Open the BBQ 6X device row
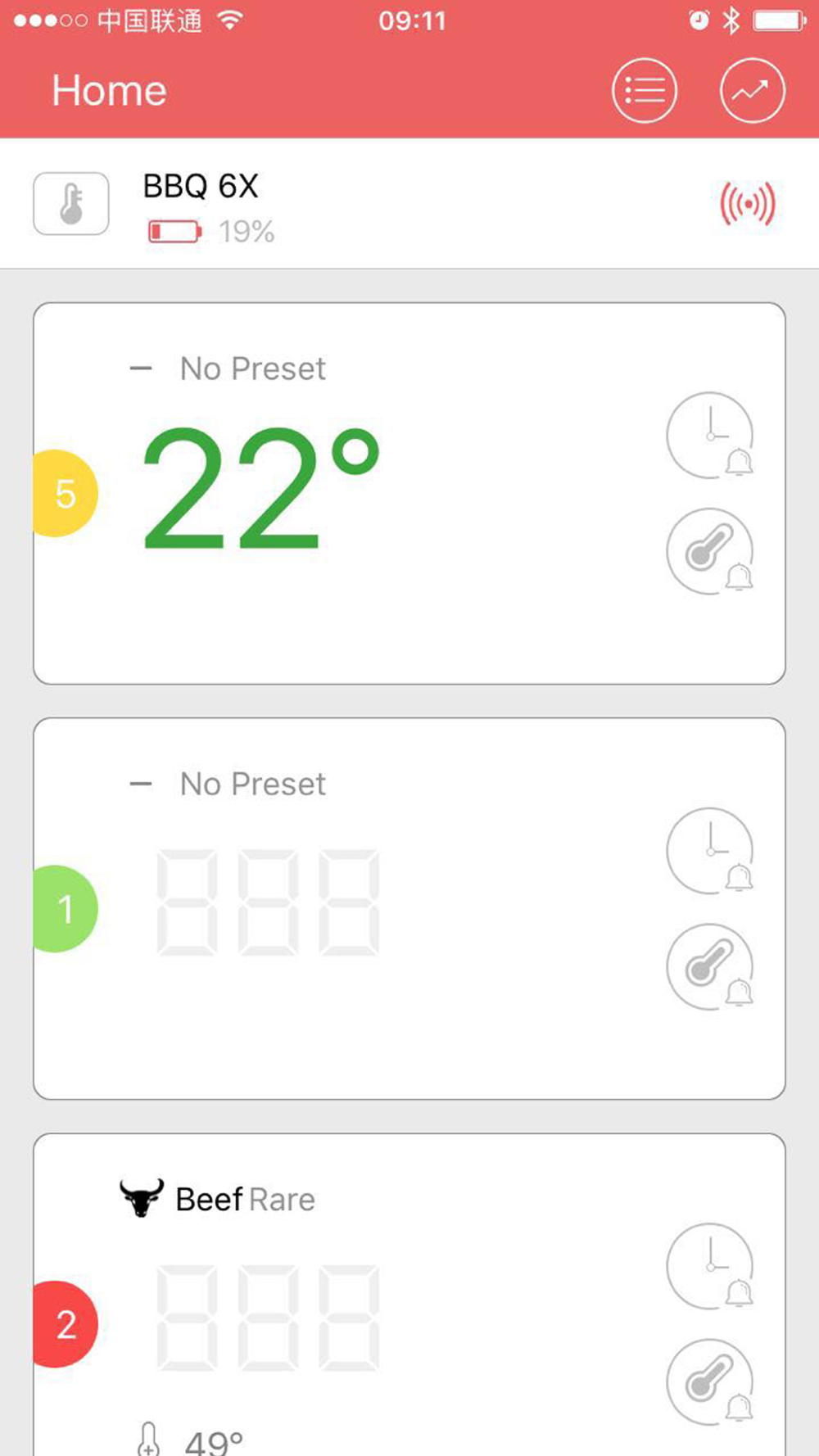The width and height of the screenshot is (819, 1456). (x=409, y=203)
